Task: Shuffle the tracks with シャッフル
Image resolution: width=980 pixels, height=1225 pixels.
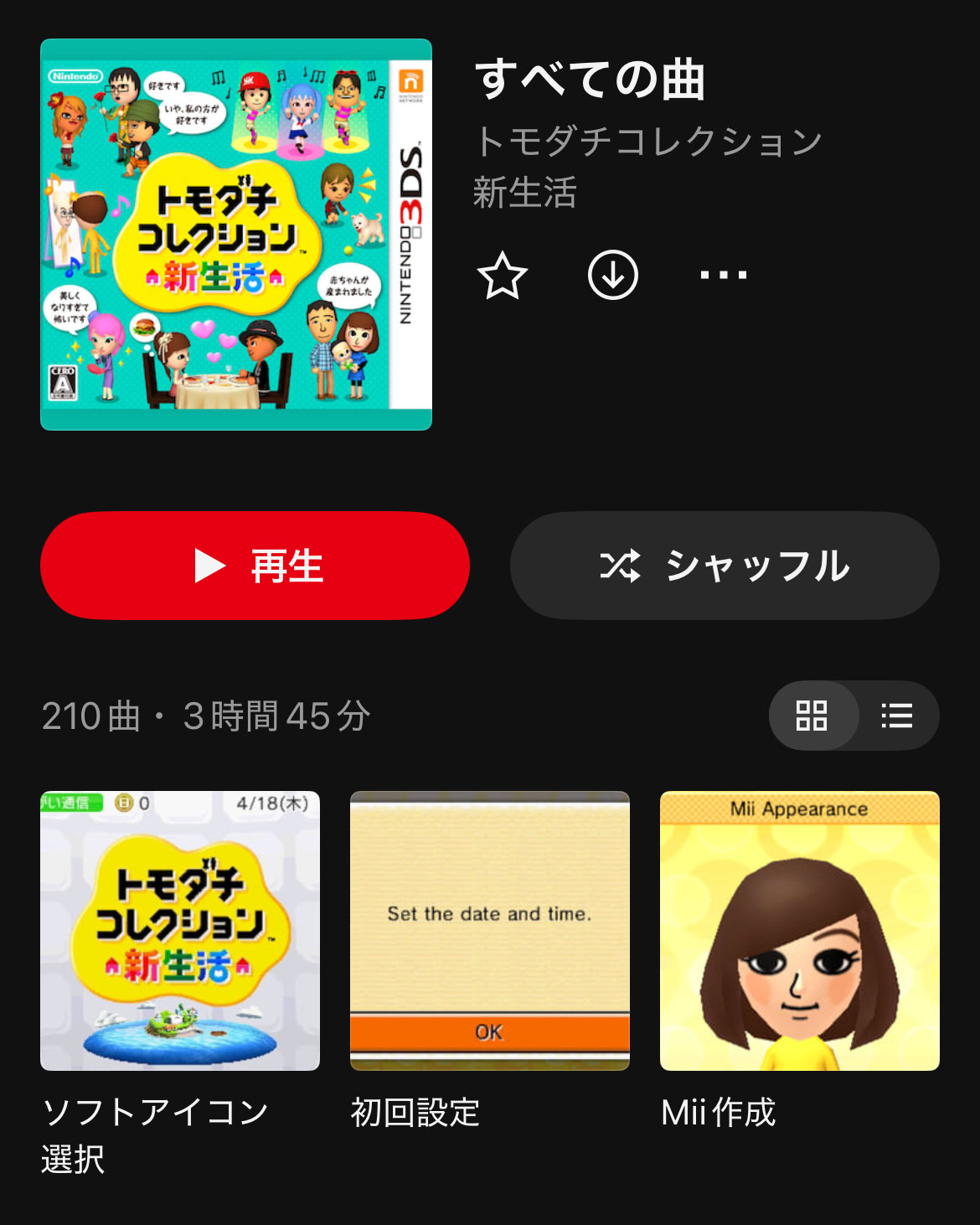Action: (725, 566)
